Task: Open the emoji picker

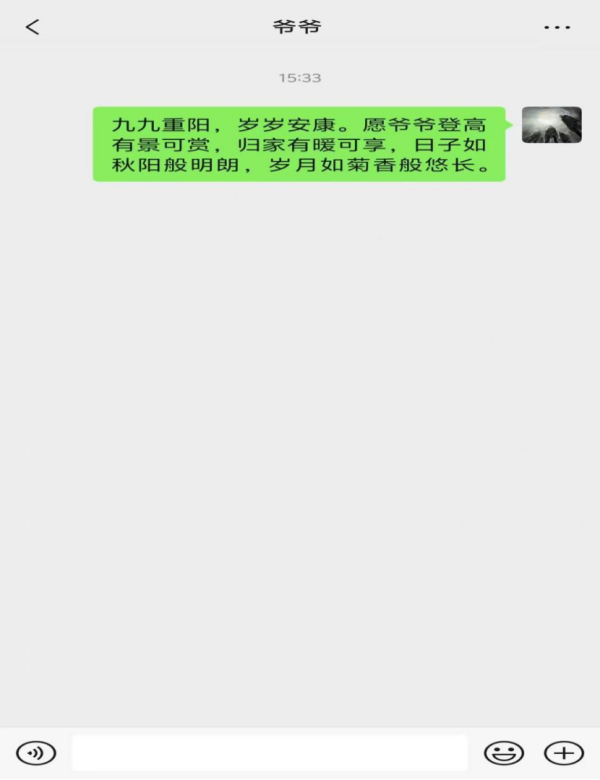Action: (x=504, y=753)
